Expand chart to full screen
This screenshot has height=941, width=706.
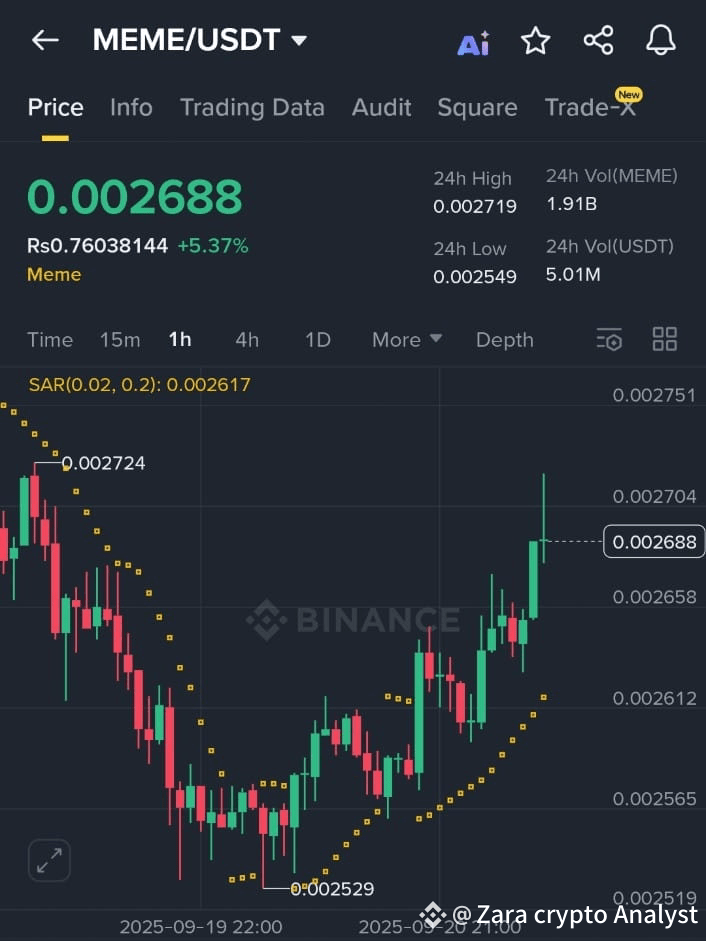(x=49, y=860)
